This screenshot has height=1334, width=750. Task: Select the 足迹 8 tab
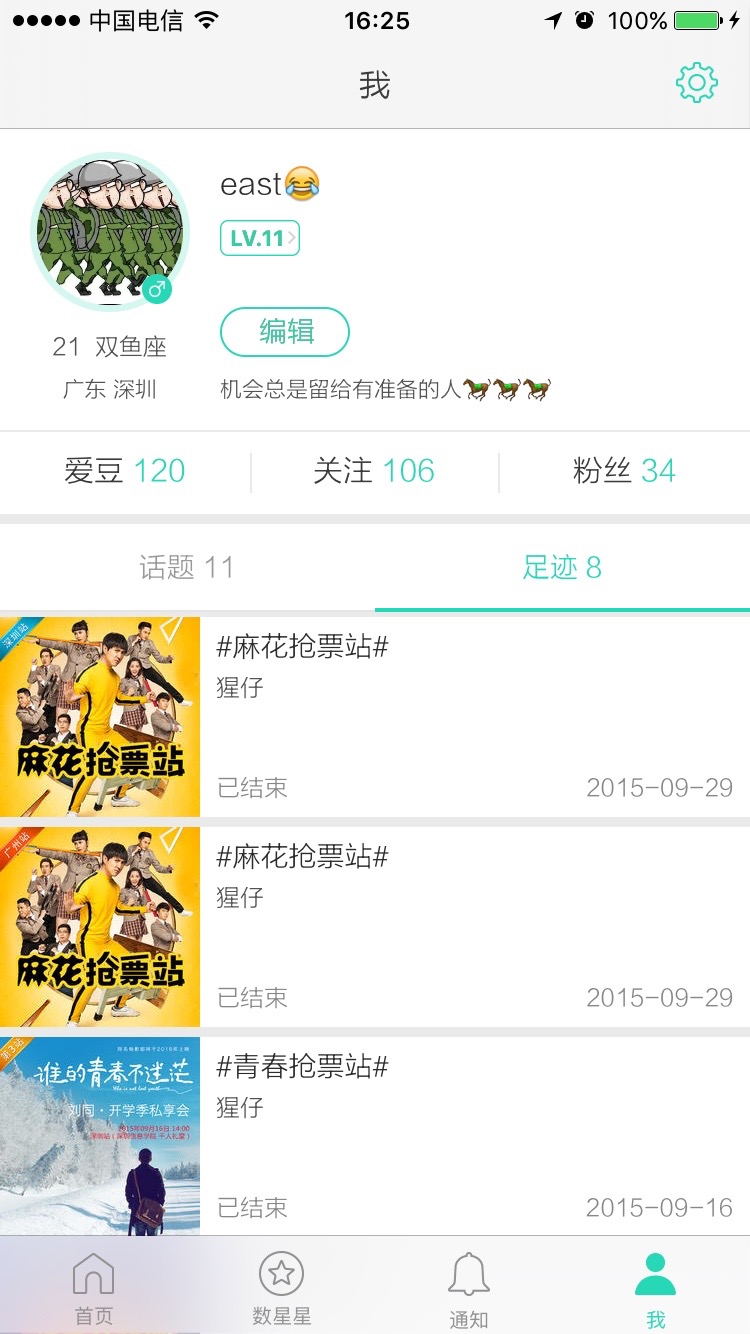[562, 568]
